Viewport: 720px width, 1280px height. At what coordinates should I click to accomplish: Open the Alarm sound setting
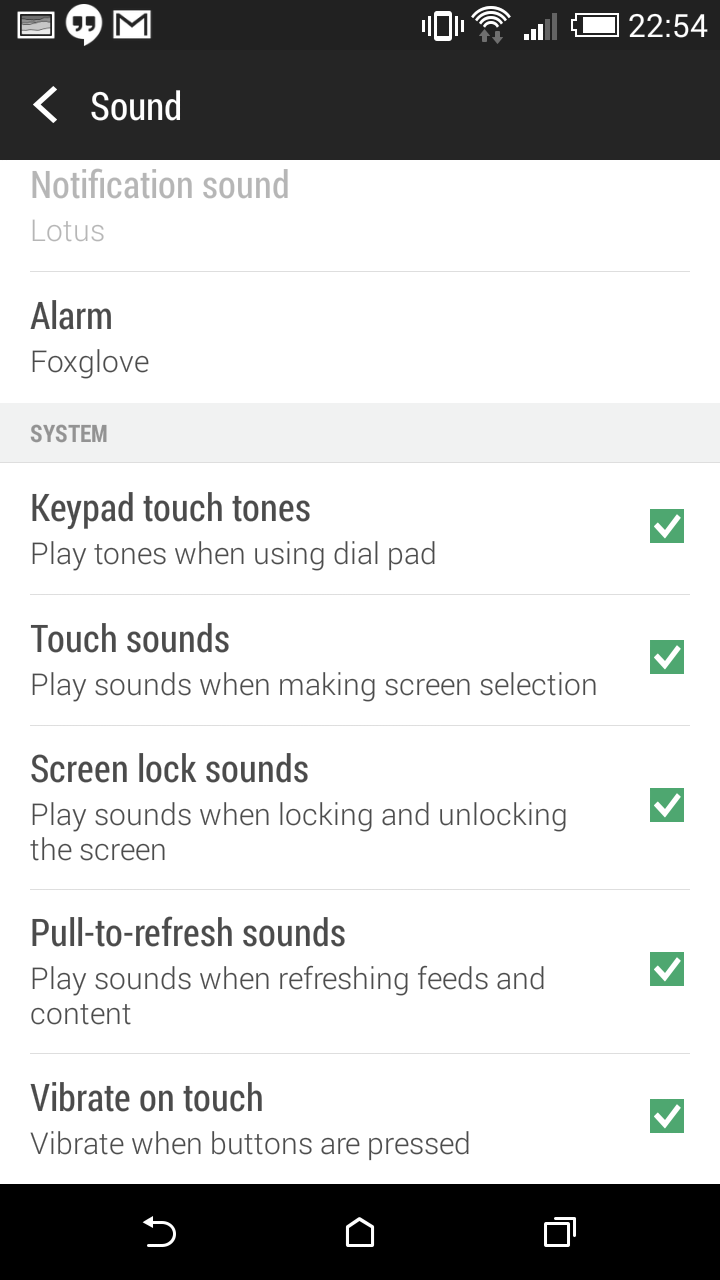[x=360, y=338]
